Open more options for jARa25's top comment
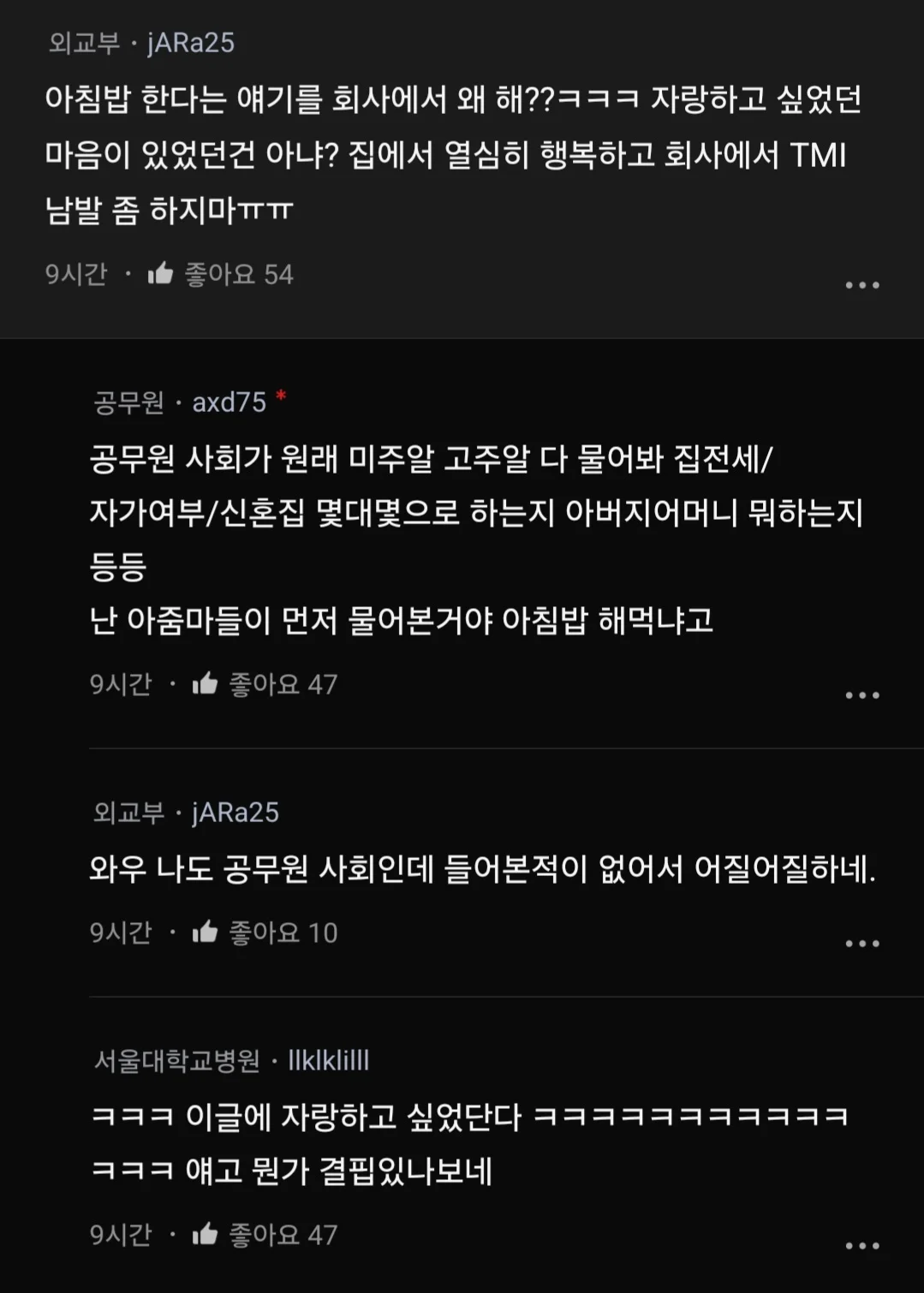The image size is (924, 1293). [x=861, y=285]
